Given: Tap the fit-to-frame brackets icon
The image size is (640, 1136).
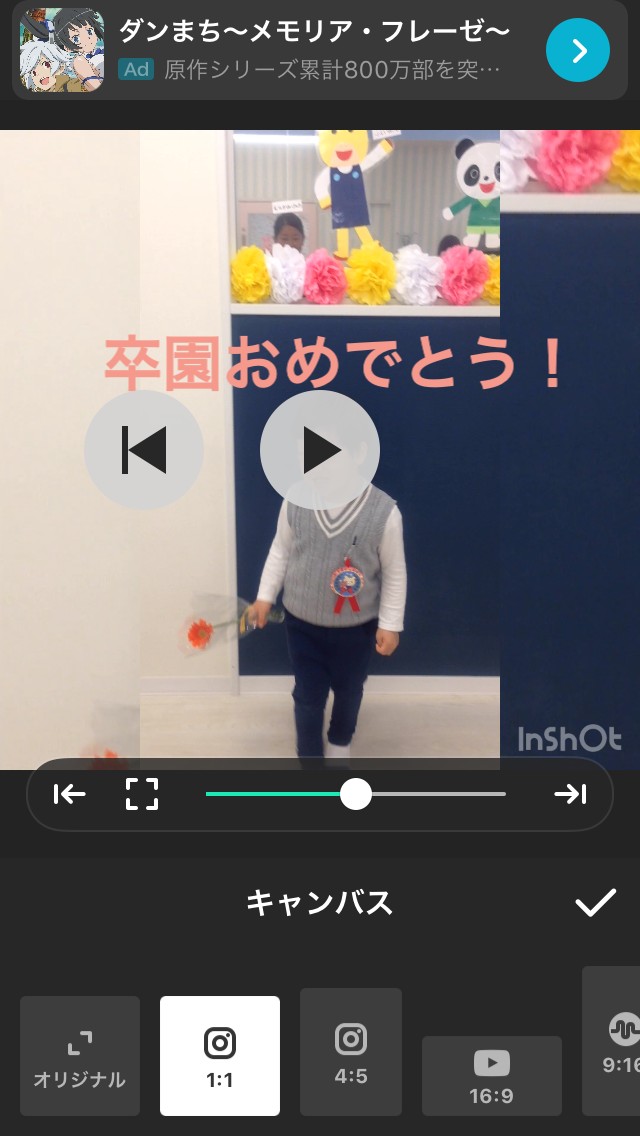Looking at the screenshot, I should [x=142, y=794].
